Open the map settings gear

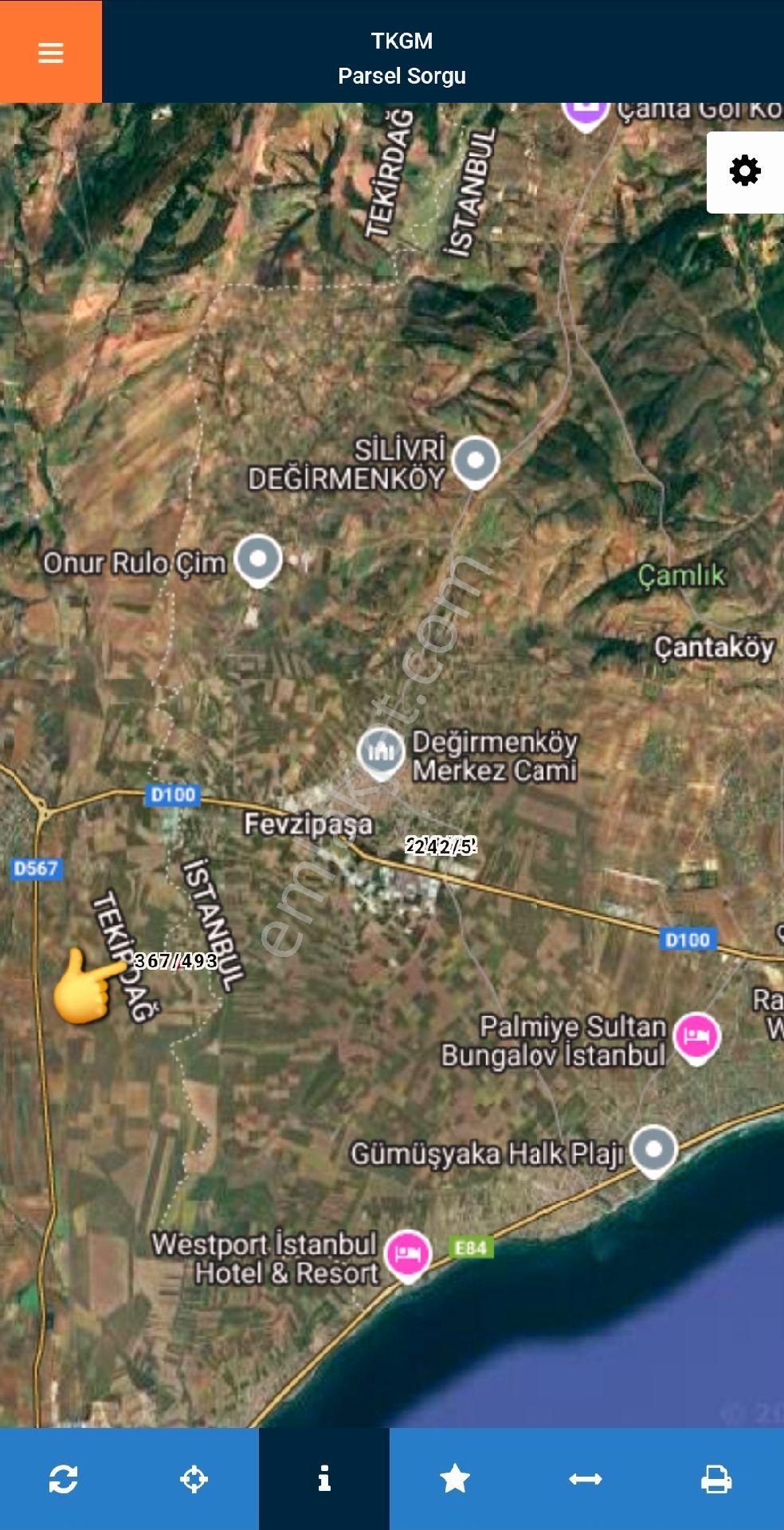(x=744, y=170)
